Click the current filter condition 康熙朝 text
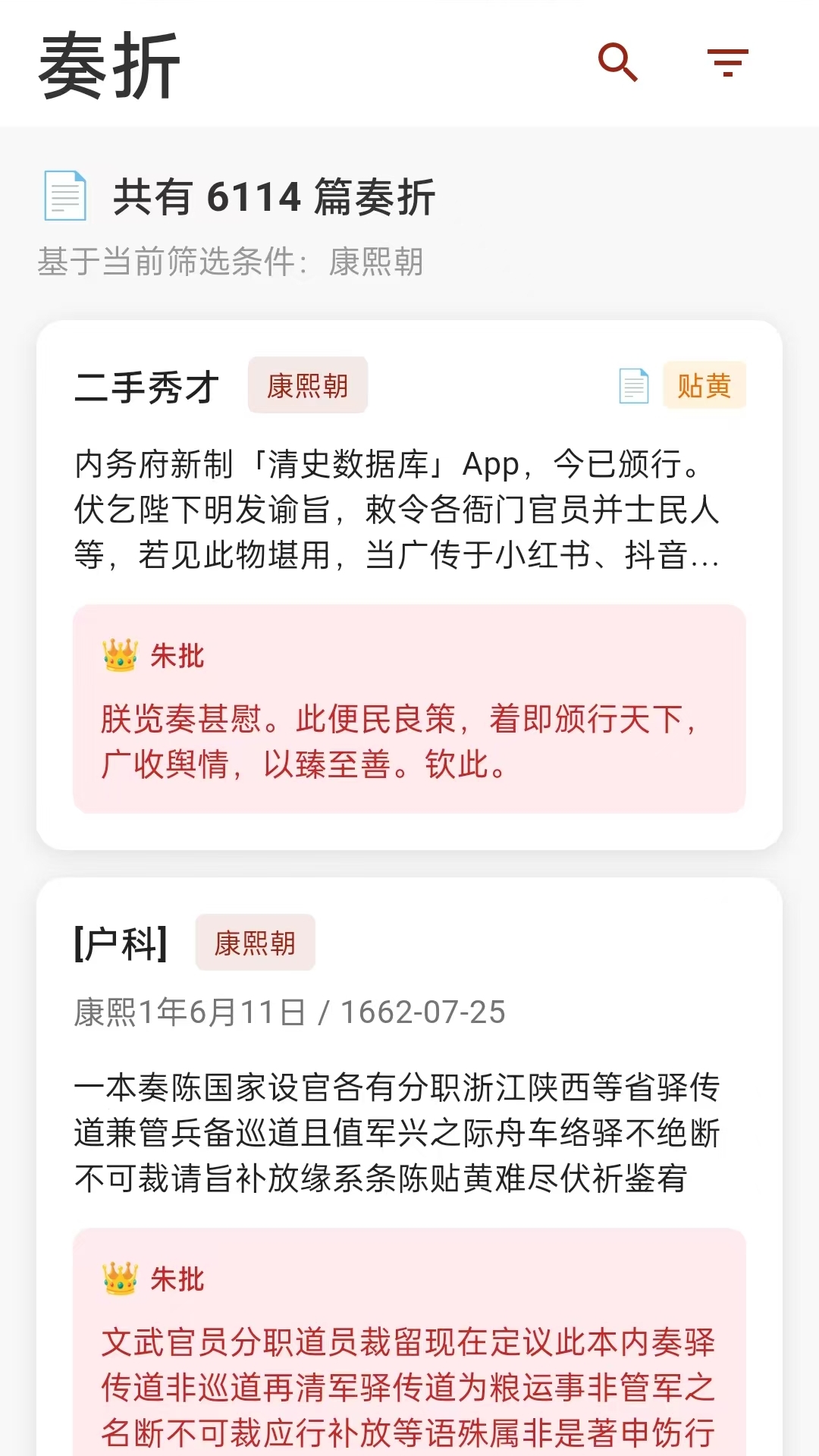 click(378, 262)
